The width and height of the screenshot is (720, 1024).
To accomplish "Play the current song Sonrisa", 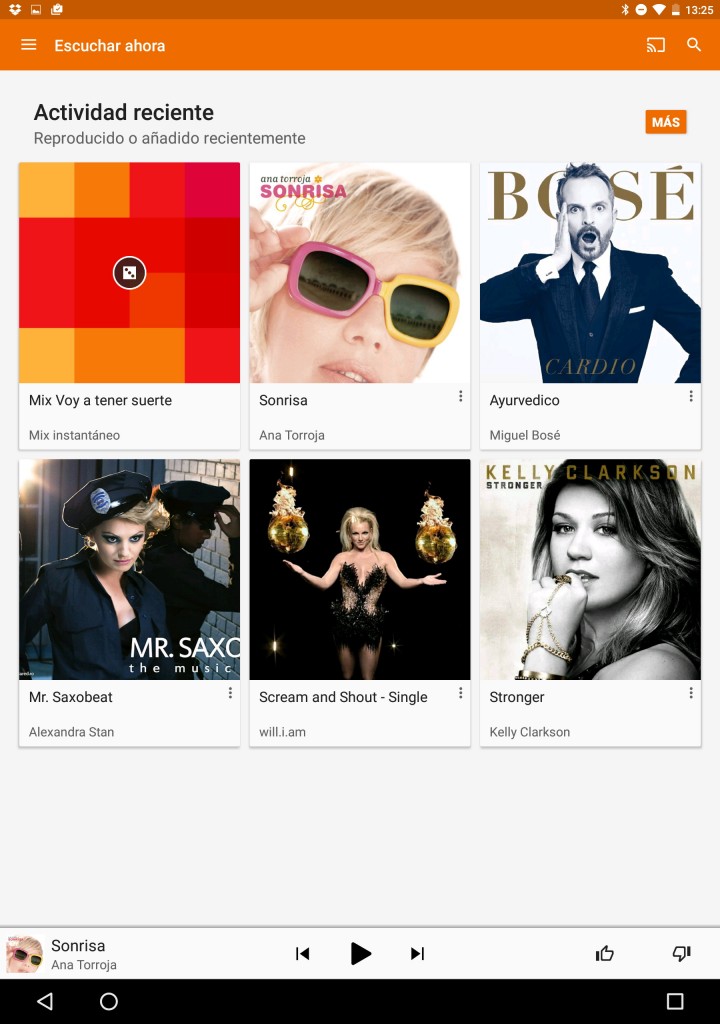I will (361, 954).
